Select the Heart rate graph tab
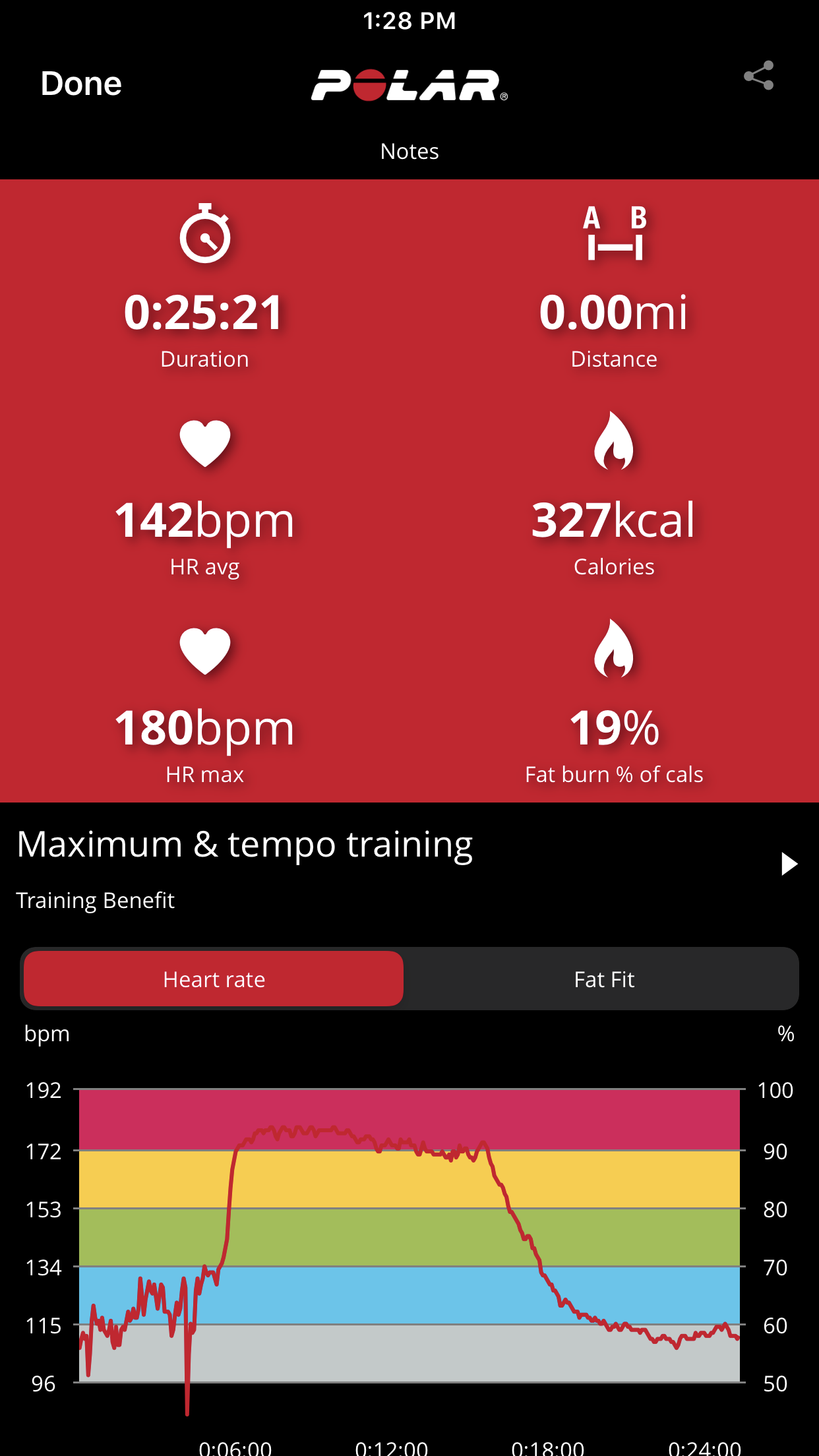The image size is (819, 1456). [x=214, y=979]
